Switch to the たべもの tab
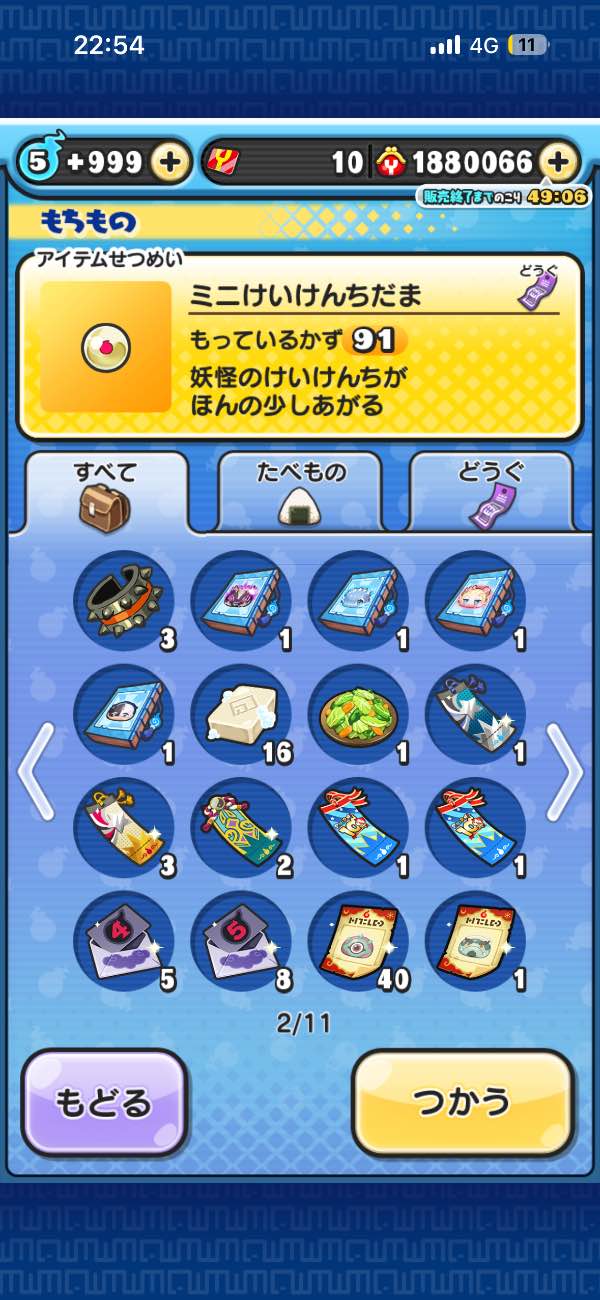The image size is (600, 1300). point(299,489)
